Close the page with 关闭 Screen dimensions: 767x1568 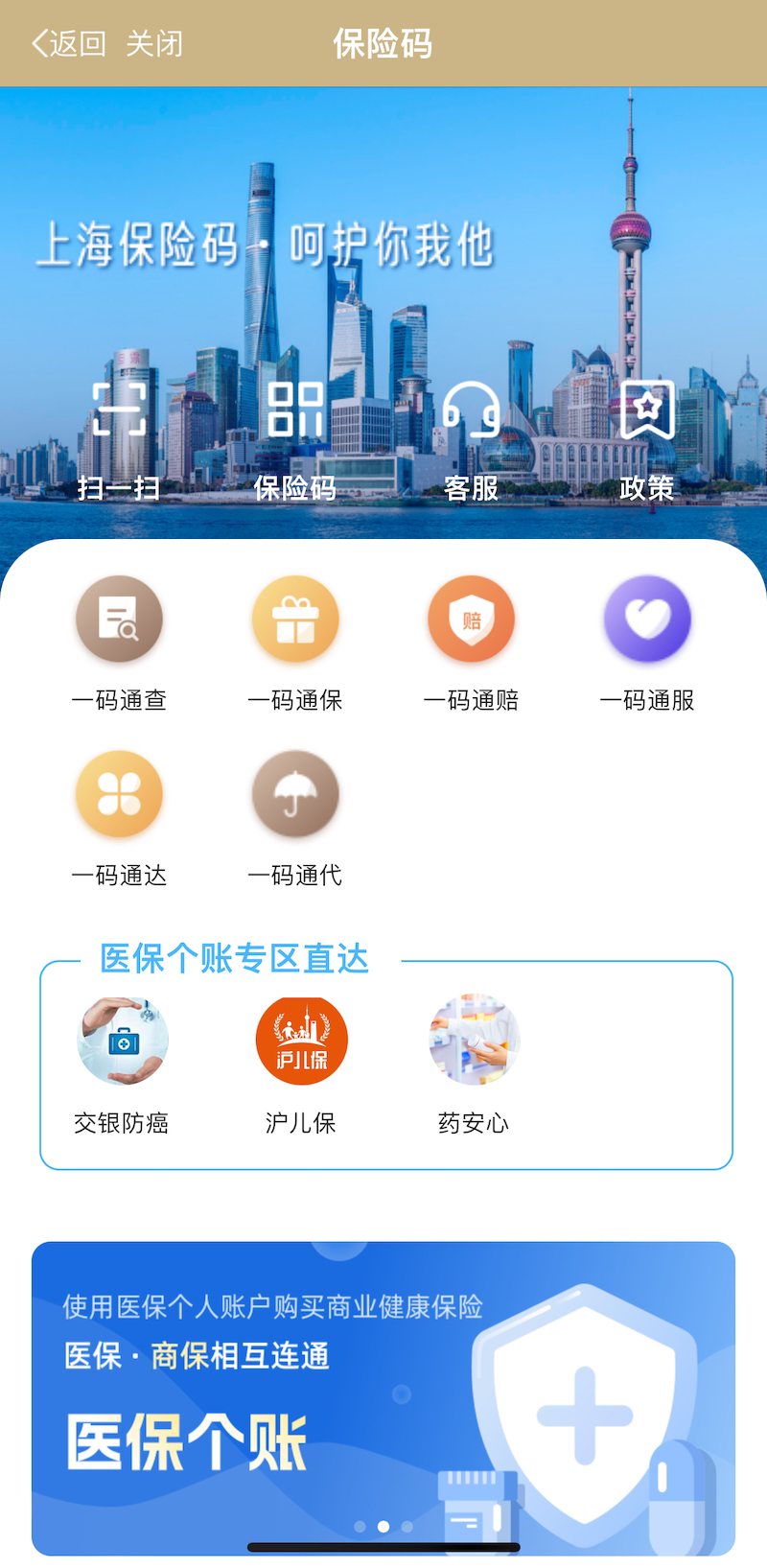pyautogui.click(x=153, y=43)
